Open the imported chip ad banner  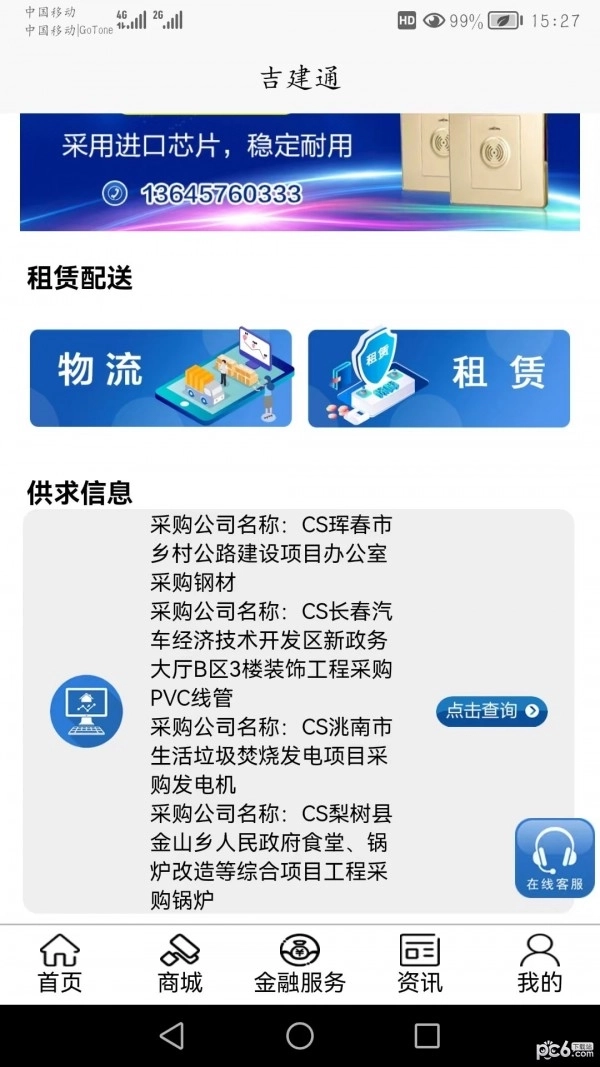(x=300, y=171)
